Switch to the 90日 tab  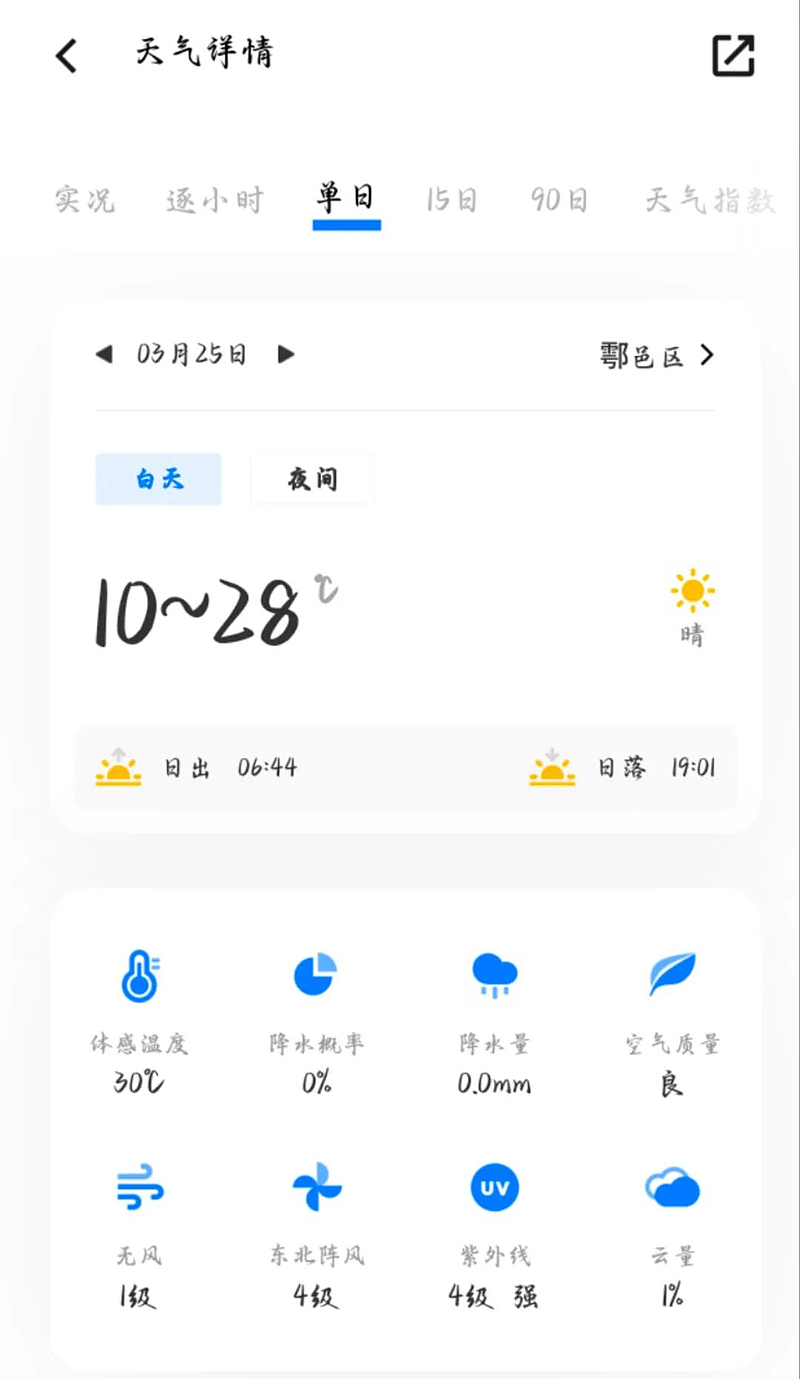(x=559, y=200)
